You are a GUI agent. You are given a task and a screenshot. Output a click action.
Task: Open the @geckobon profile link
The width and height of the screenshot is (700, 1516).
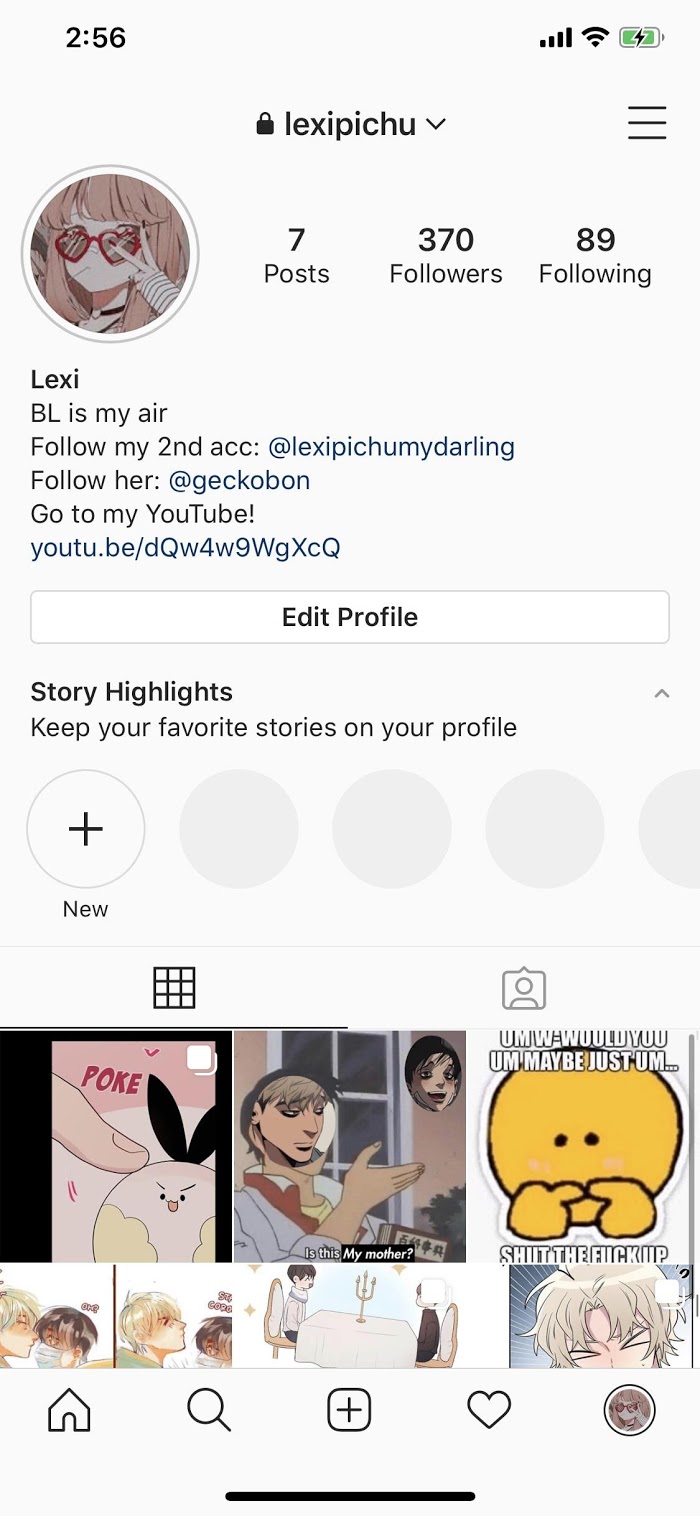coord(239,480)
